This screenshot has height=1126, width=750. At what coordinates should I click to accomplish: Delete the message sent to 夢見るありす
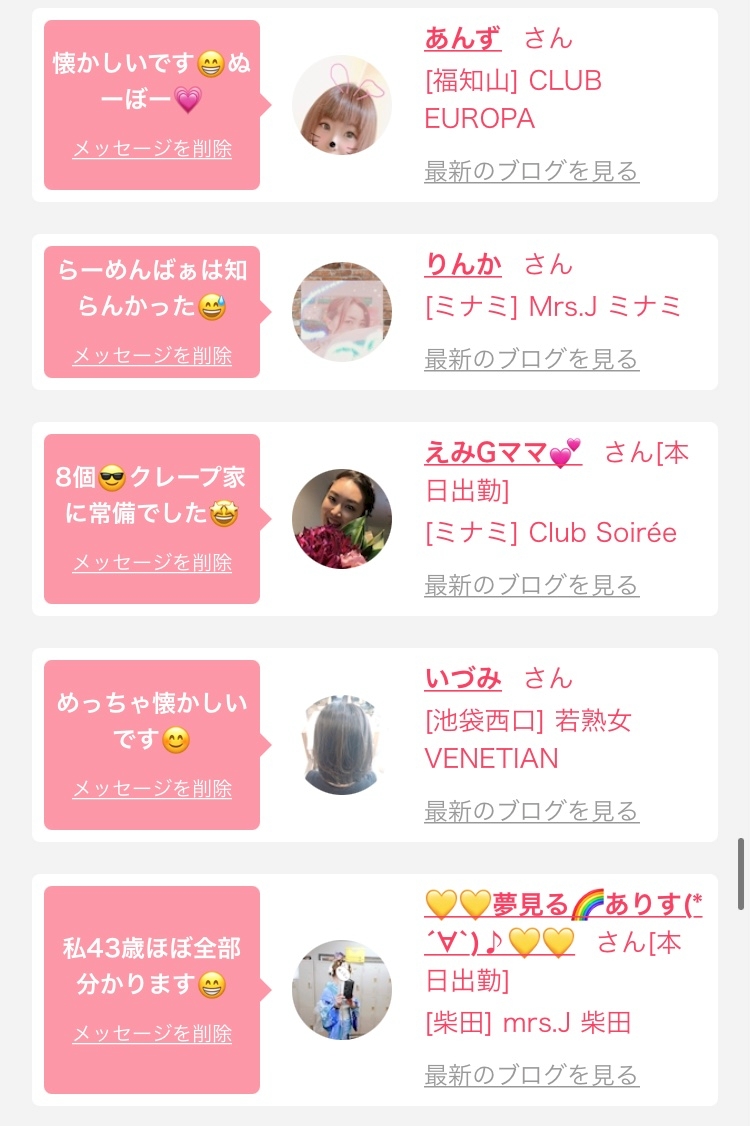[152, 1034]
